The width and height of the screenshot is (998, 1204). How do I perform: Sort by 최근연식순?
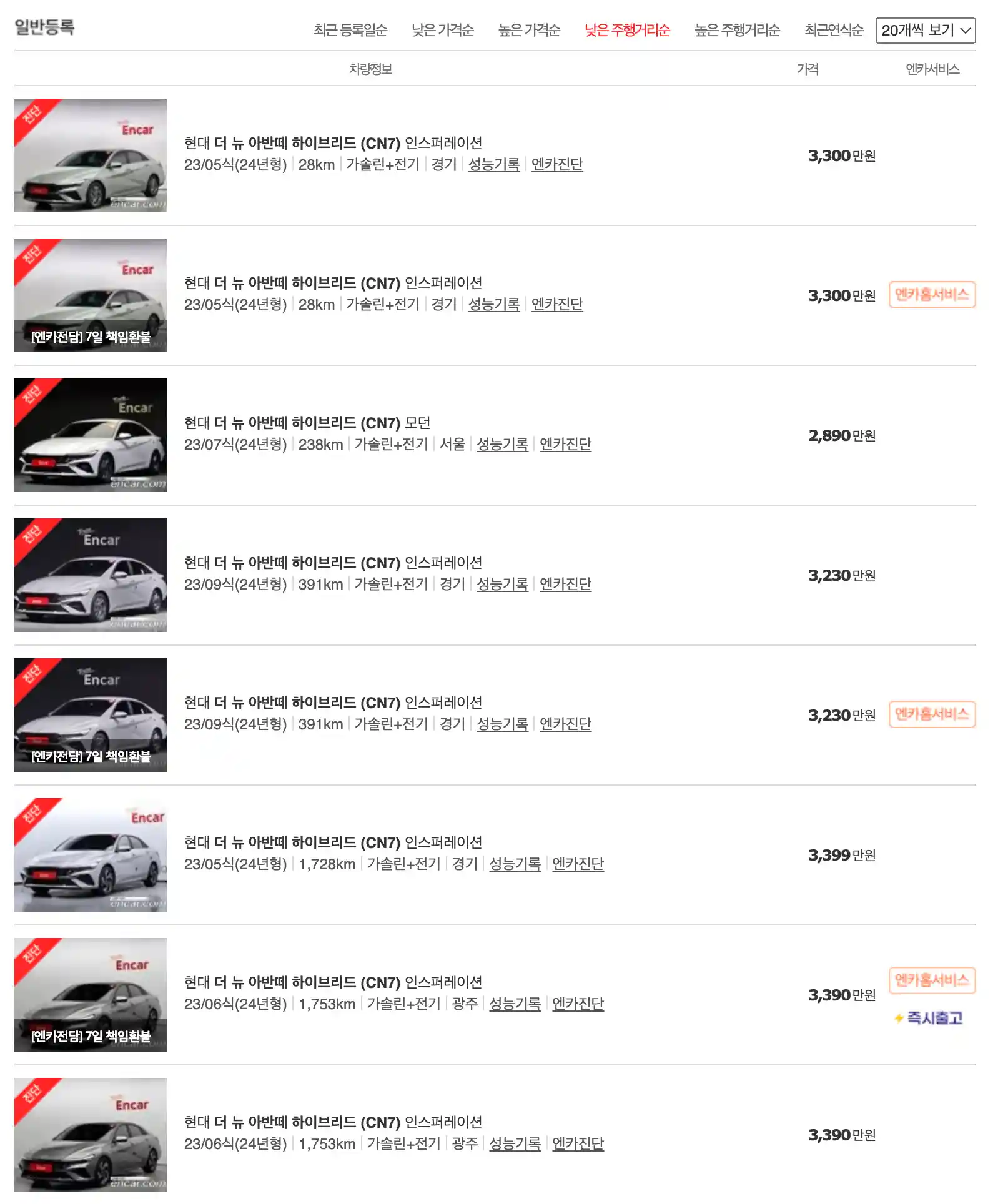(834, 30)
